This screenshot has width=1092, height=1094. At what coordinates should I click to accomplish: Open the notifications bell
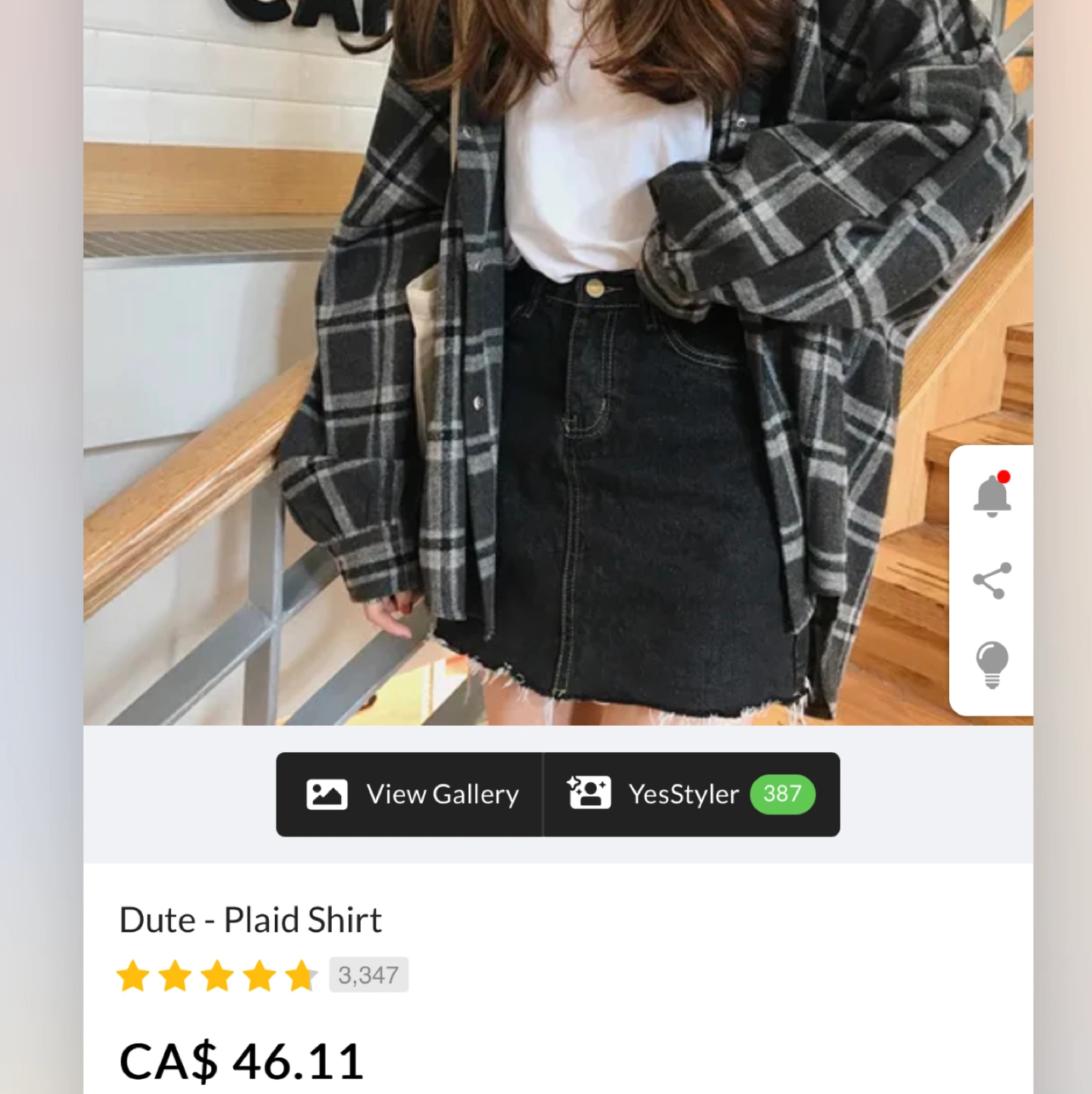[992, 495]
